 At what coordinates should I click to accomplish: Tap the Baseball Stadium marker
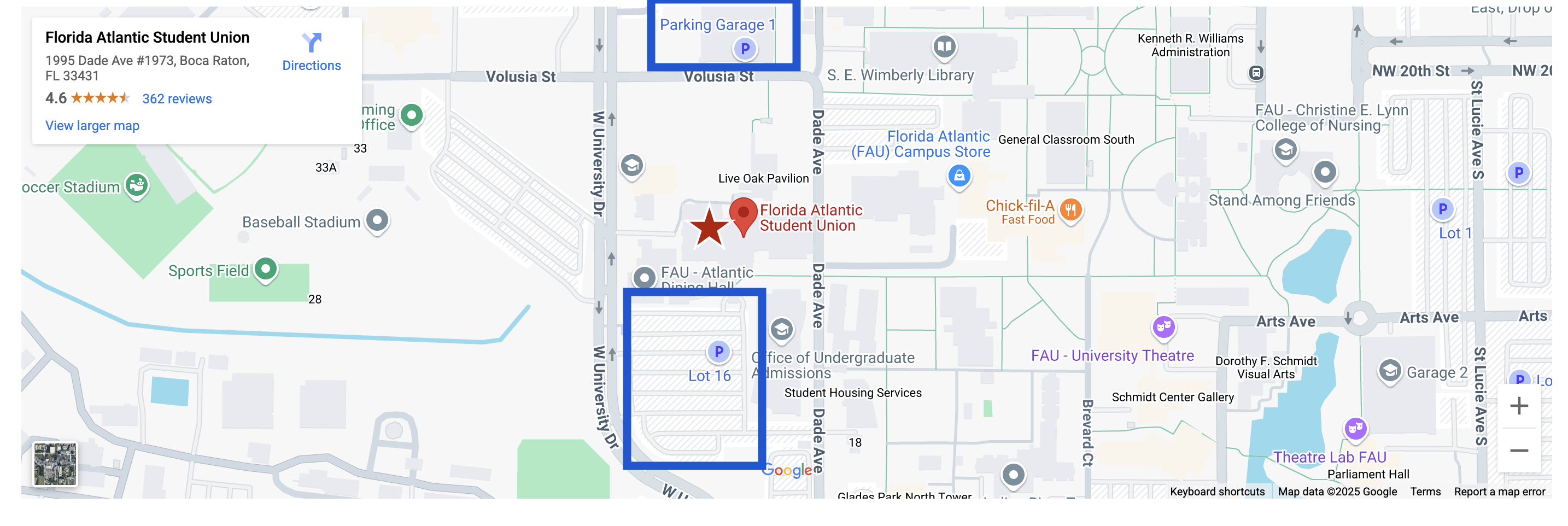pos(377,220)
